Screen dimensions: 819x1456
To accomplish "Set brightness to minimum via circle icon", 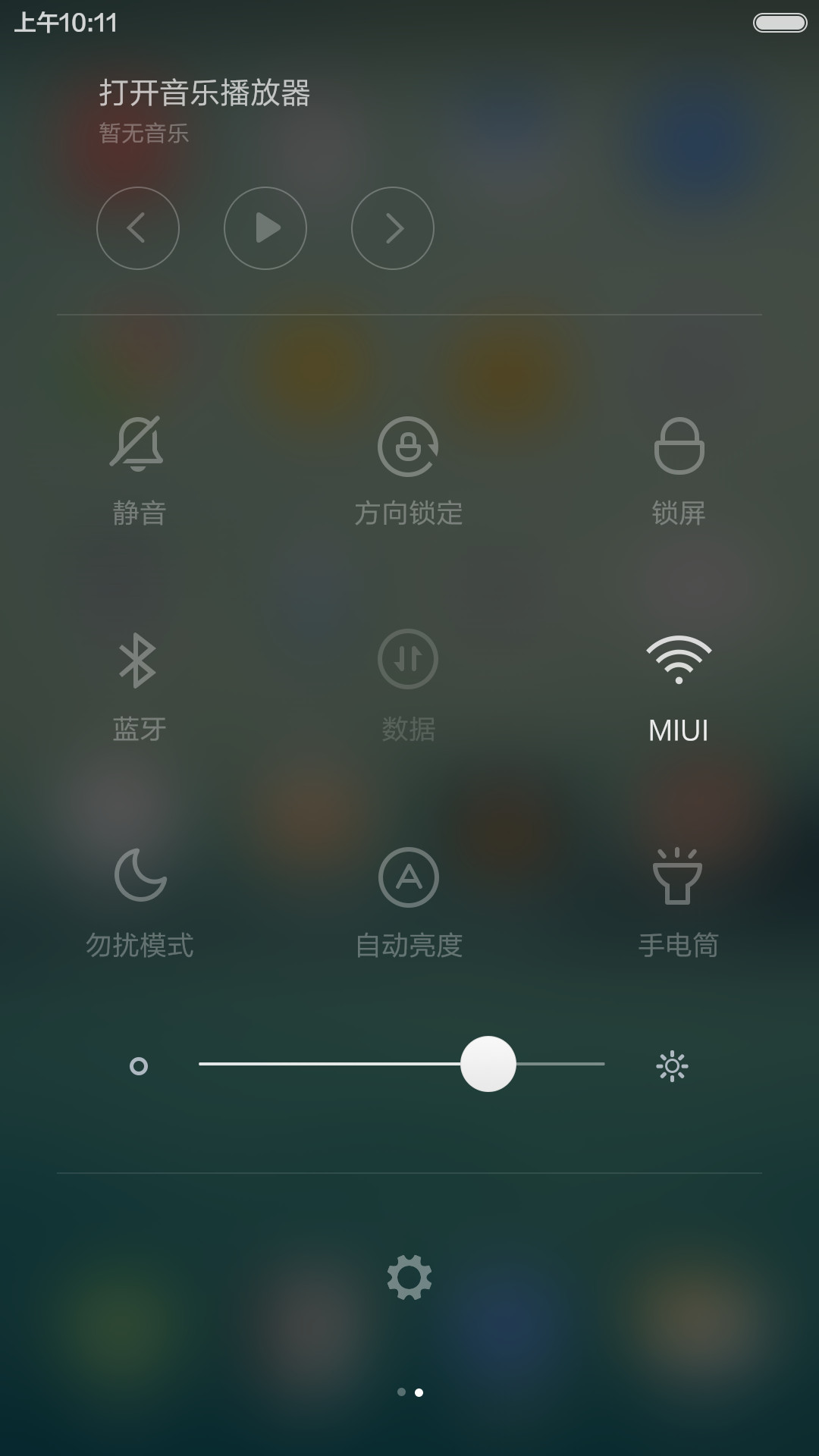I will (139, 1066).
